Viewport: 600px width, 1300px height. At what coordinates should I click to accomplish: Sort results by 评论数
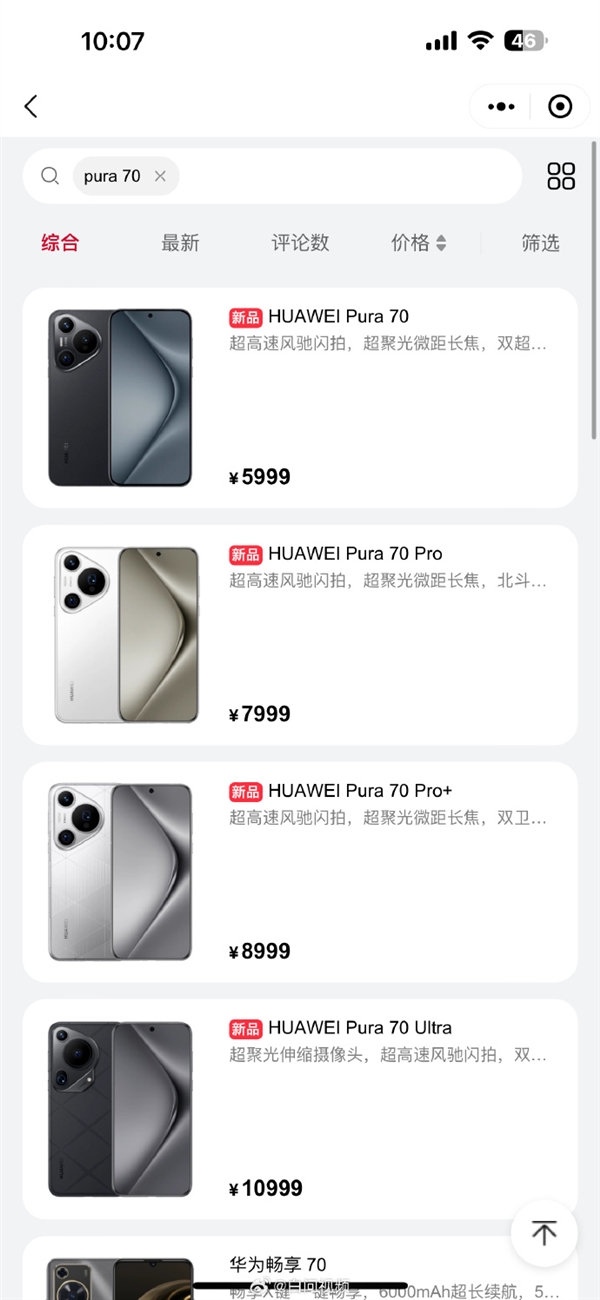300,242
